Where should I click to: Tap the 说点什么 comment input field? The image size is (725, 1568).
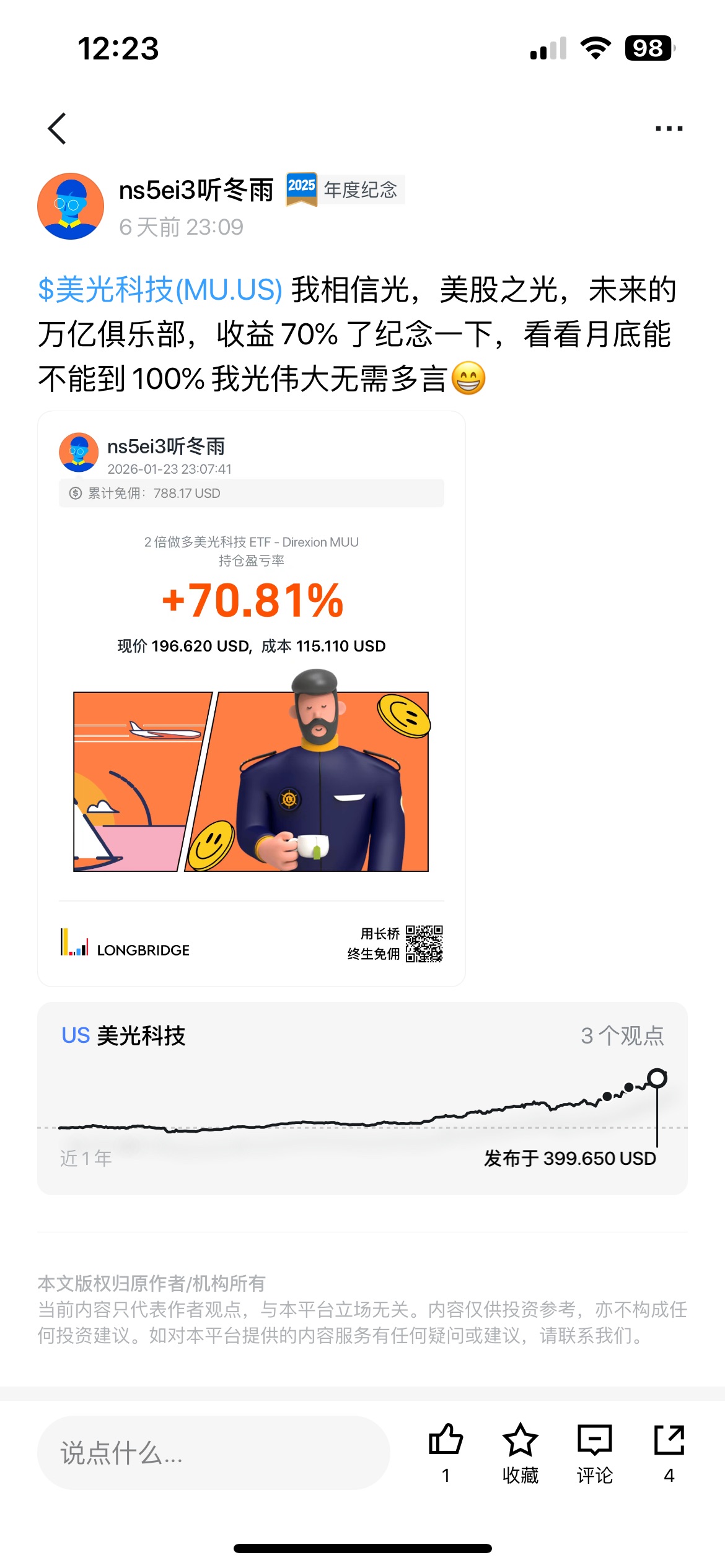click(213, 1452)
